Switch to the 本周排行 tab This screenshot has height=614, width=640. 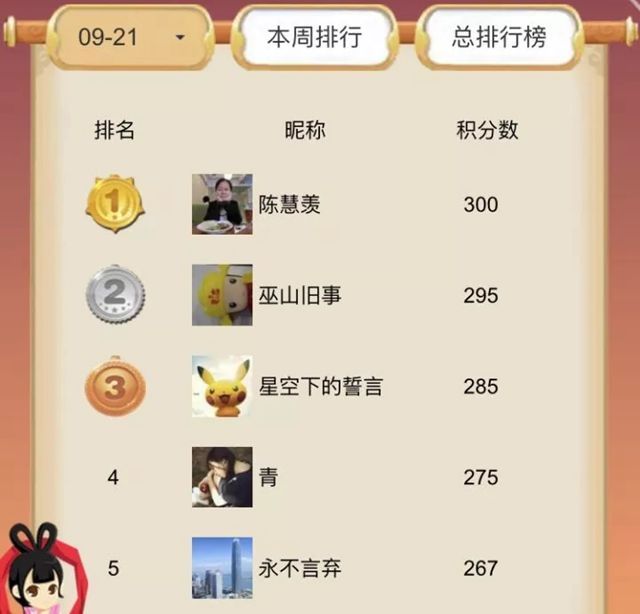coord(314,38)
